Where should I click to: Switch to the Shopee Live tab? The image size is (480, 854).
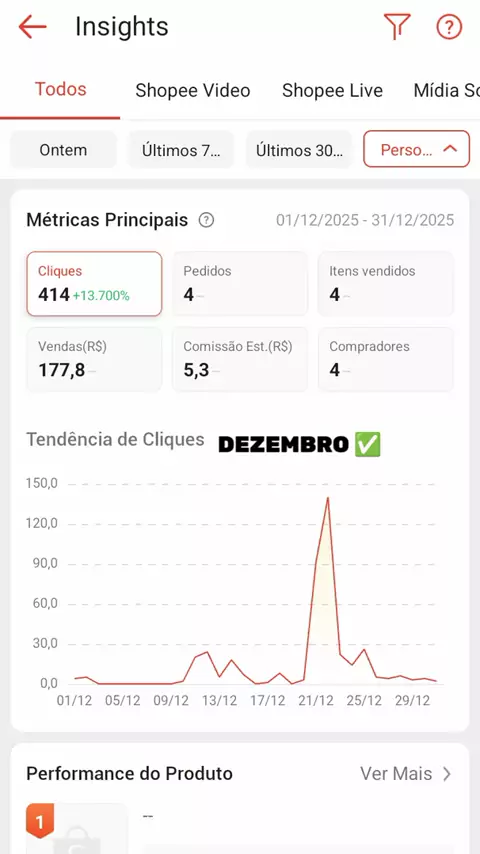tap(332, 90)
